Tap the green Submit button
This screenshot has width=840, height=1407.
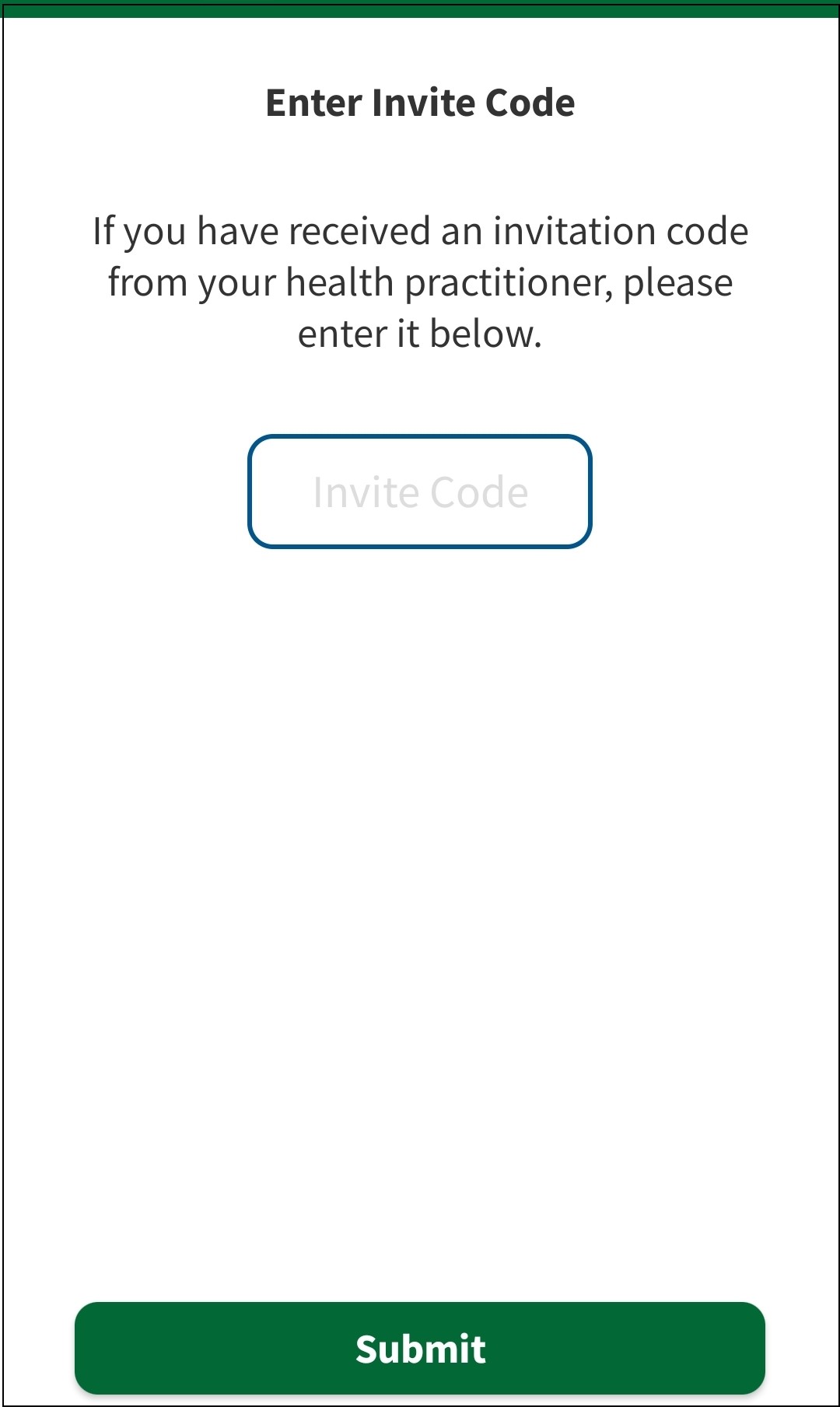[x=420, y=1348]
